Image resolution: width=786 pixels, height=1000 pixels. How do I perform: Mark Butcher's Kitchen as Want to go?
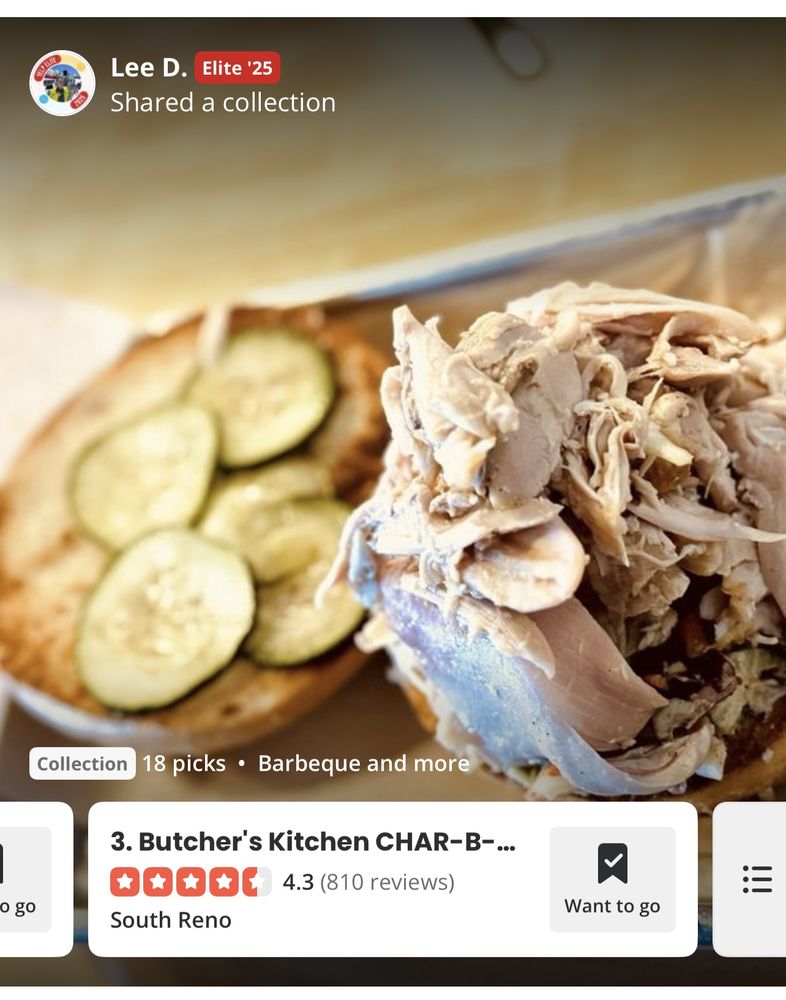[x=612, y=879]
